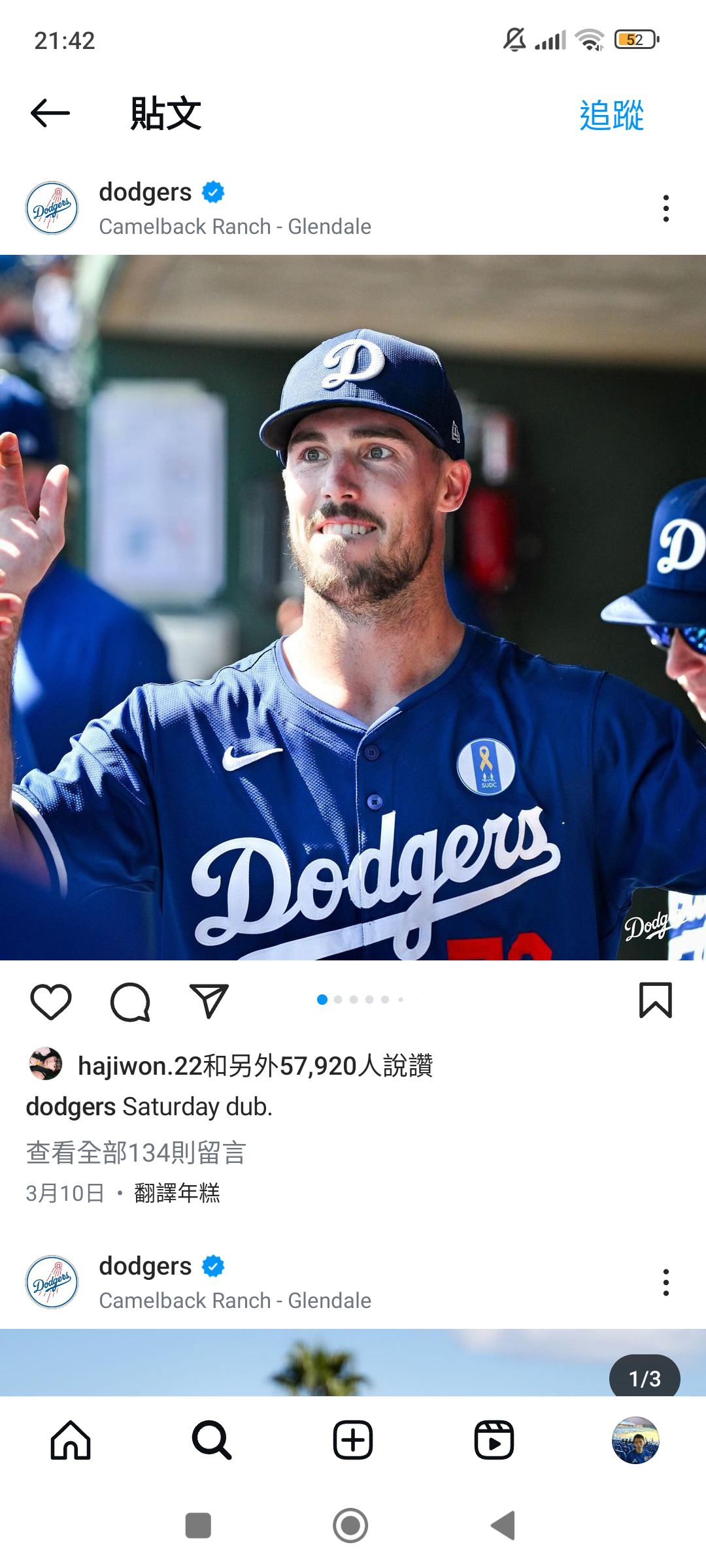The image size is (706, 1568).
Task: Like the Saturday dub post
Action: 51,1001
